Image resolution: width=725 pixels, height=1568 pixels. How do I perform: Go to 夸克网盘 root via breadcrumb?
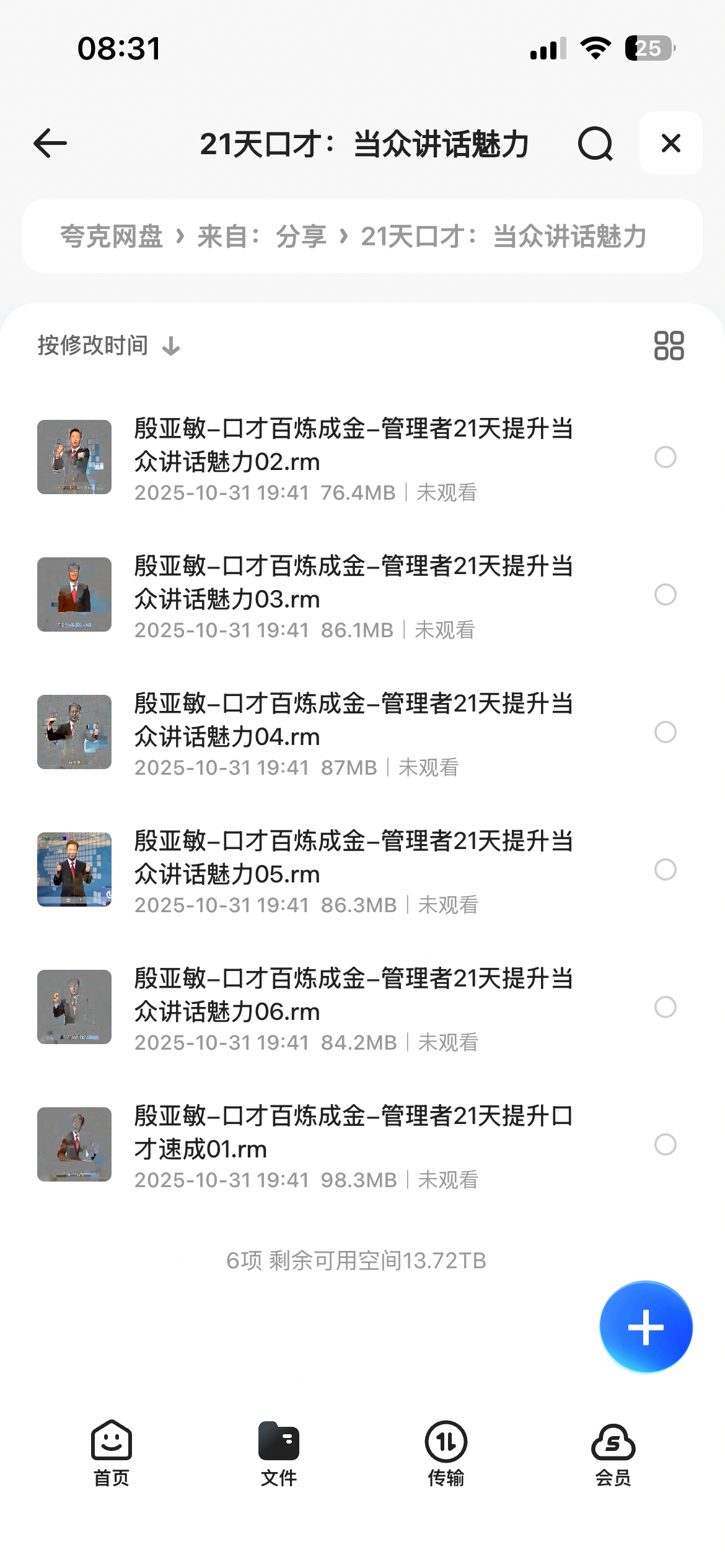(110, 236)
